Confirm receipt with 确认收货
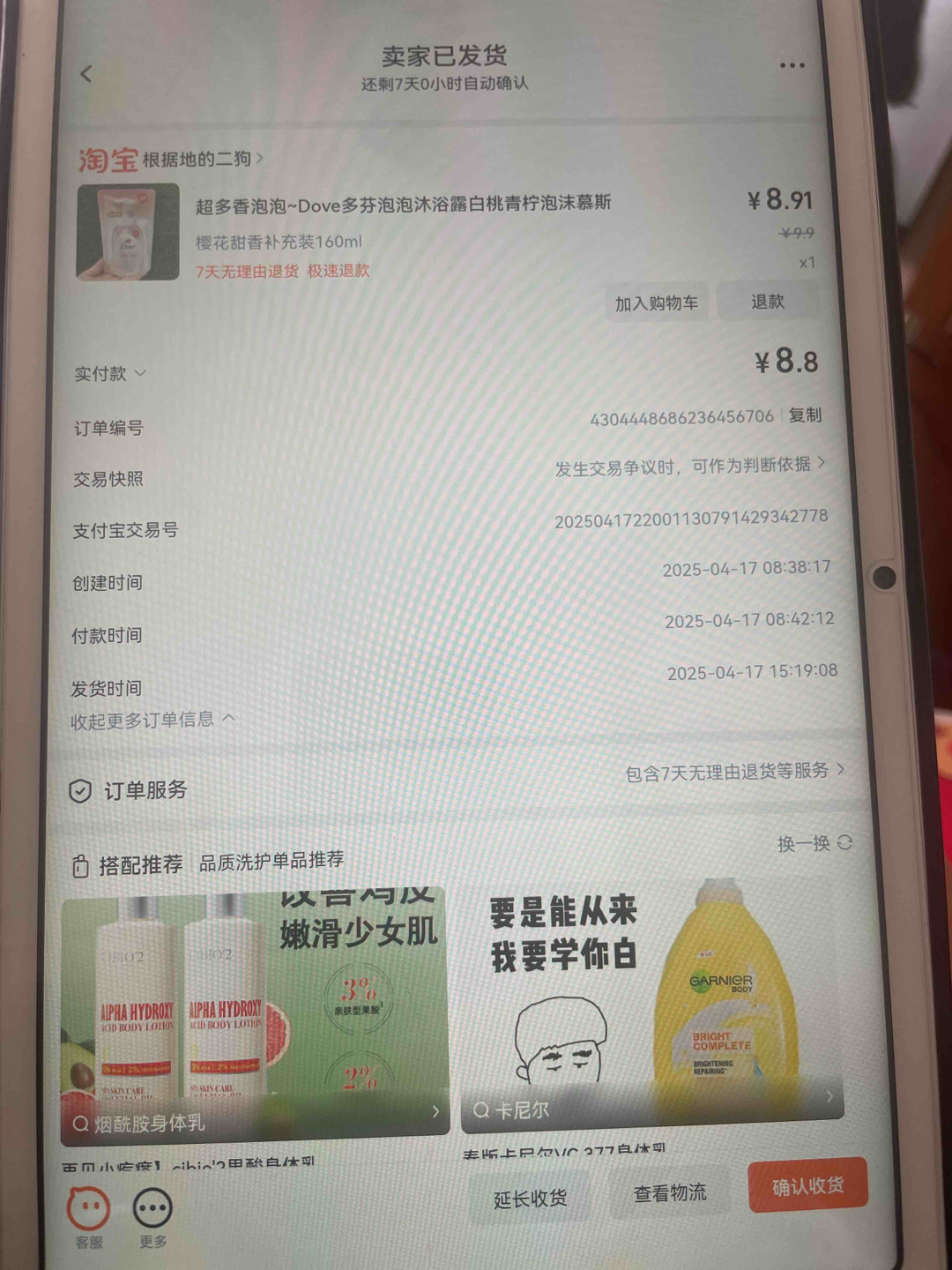 click(x=807, y=1186)
